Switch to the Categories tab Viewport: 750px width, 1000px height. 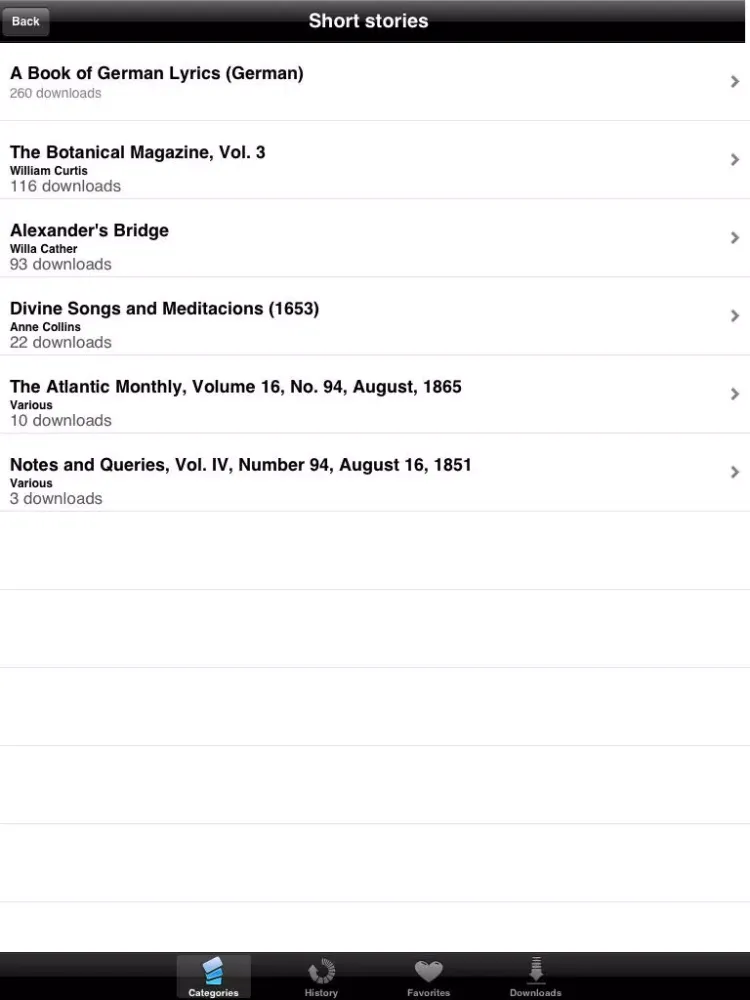point(214,977)
